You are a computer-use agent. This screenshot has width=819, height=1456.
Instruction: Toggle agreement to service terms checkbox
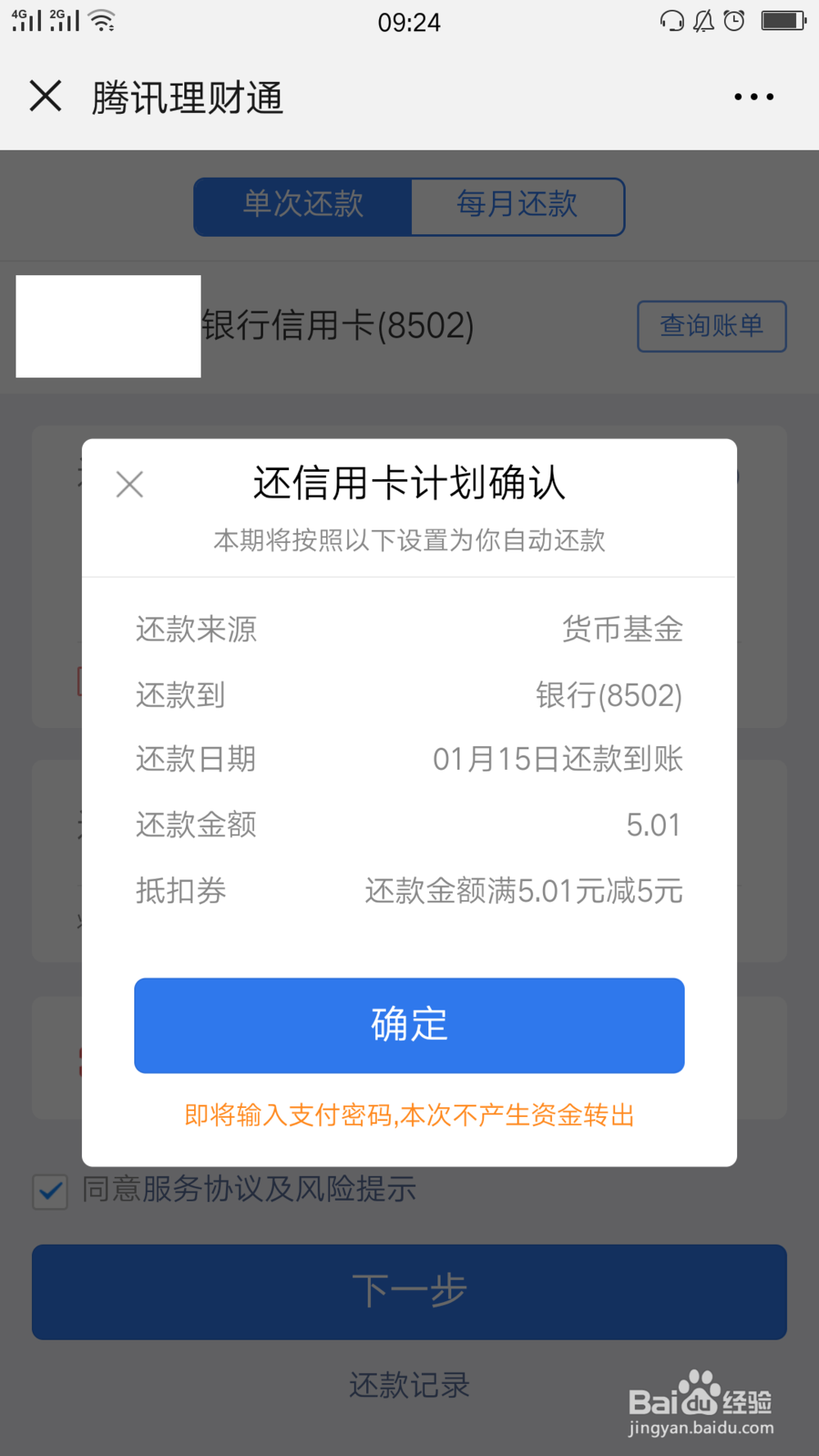coord(49,1191)
